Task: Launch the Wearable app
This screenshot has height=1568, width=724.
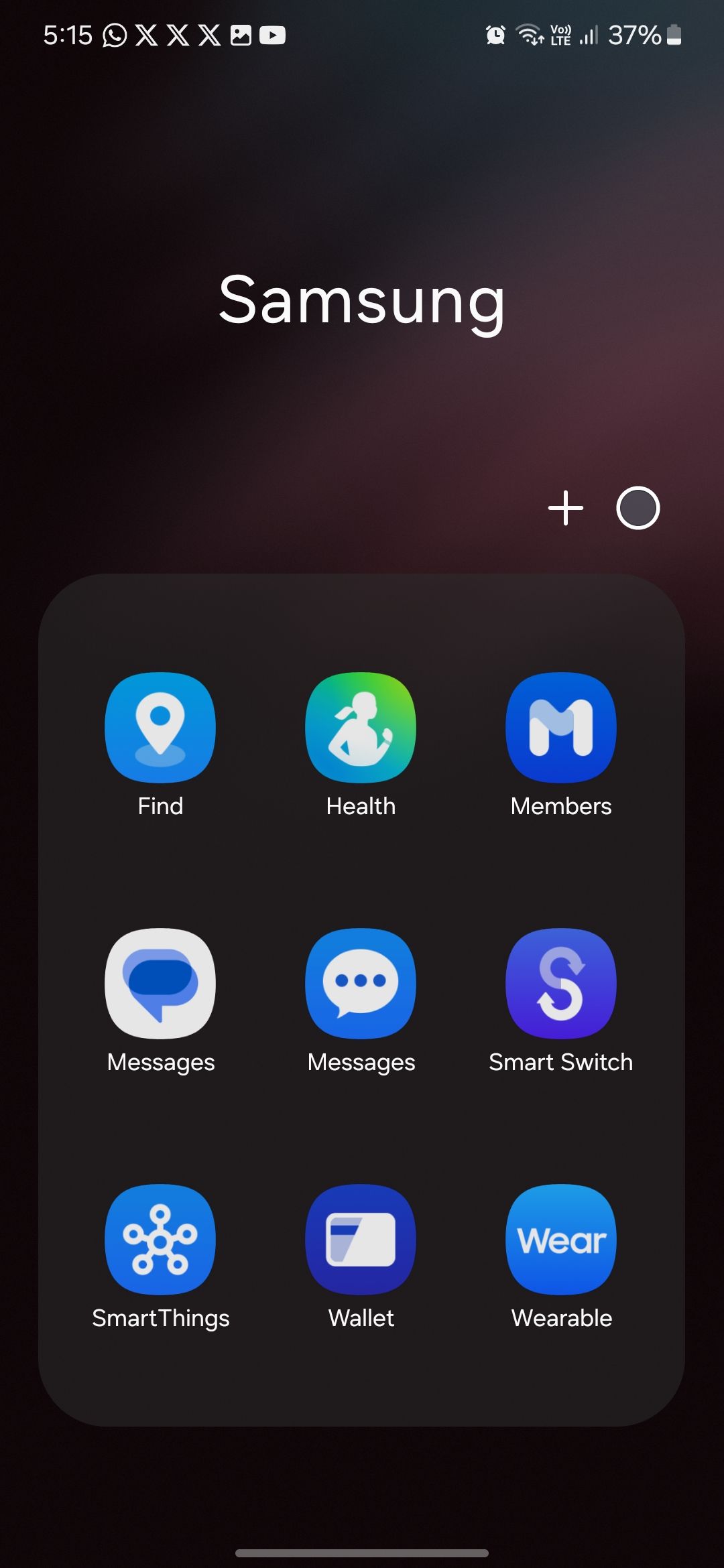Action: point(561,1240)
